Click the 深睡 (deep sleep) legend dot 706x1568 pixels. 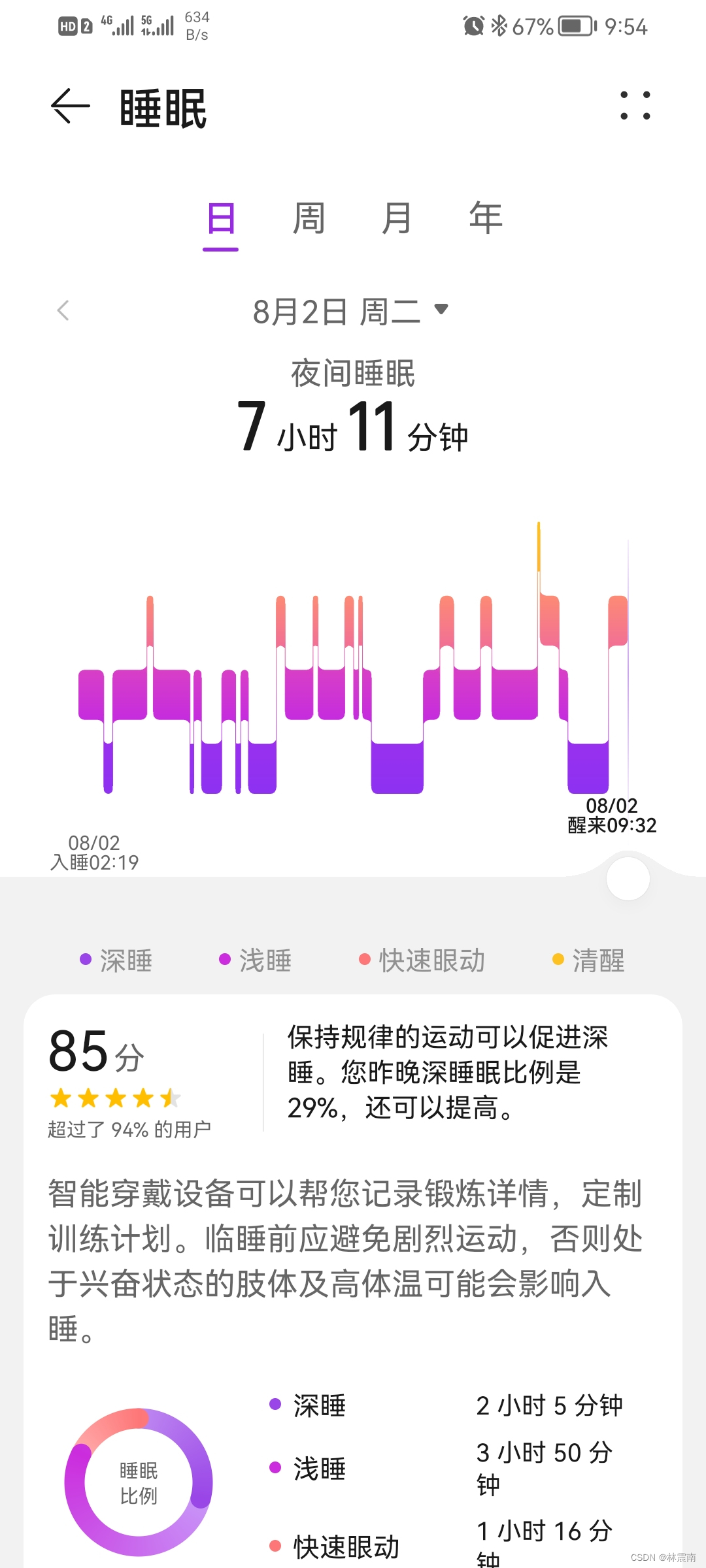(x=84, y=960)
